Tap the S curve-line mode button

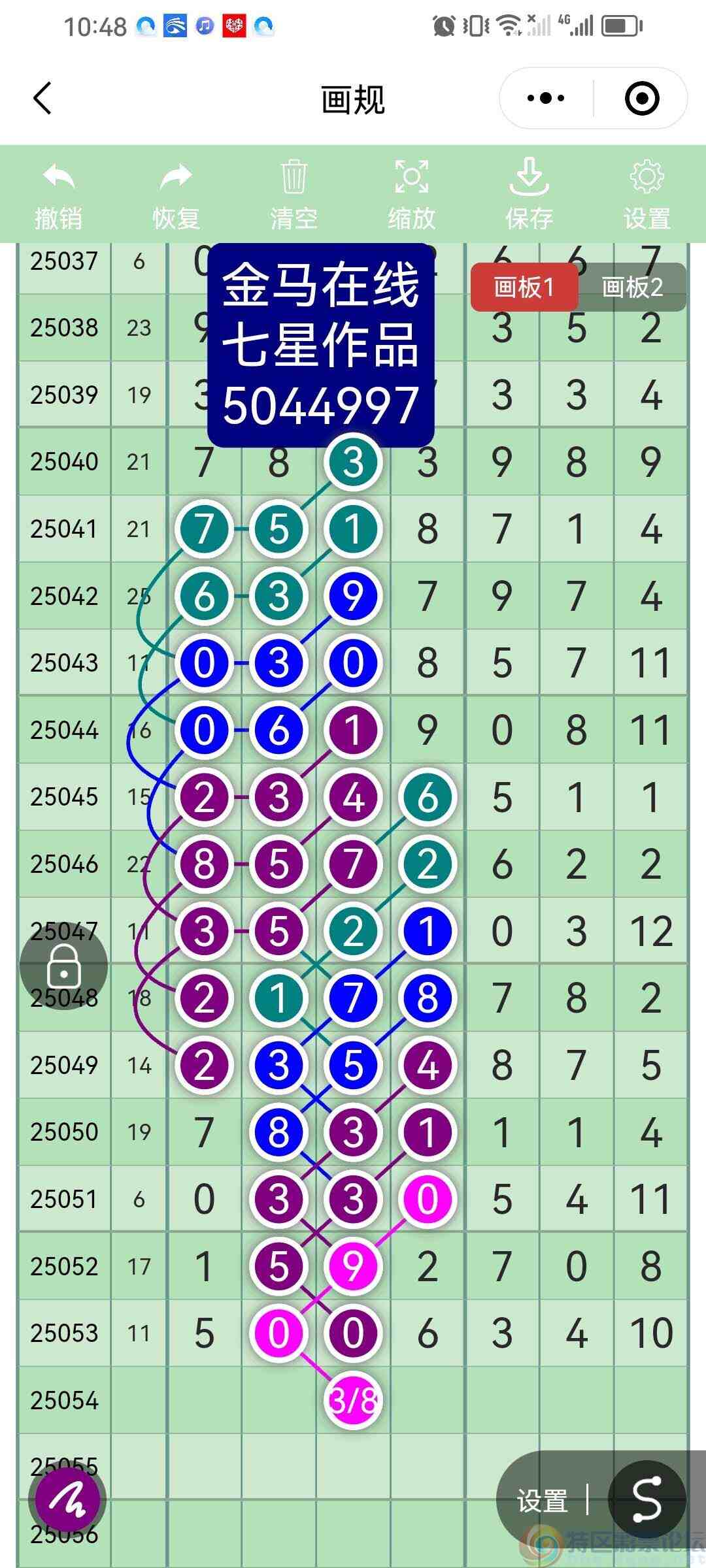[647, 1500]
